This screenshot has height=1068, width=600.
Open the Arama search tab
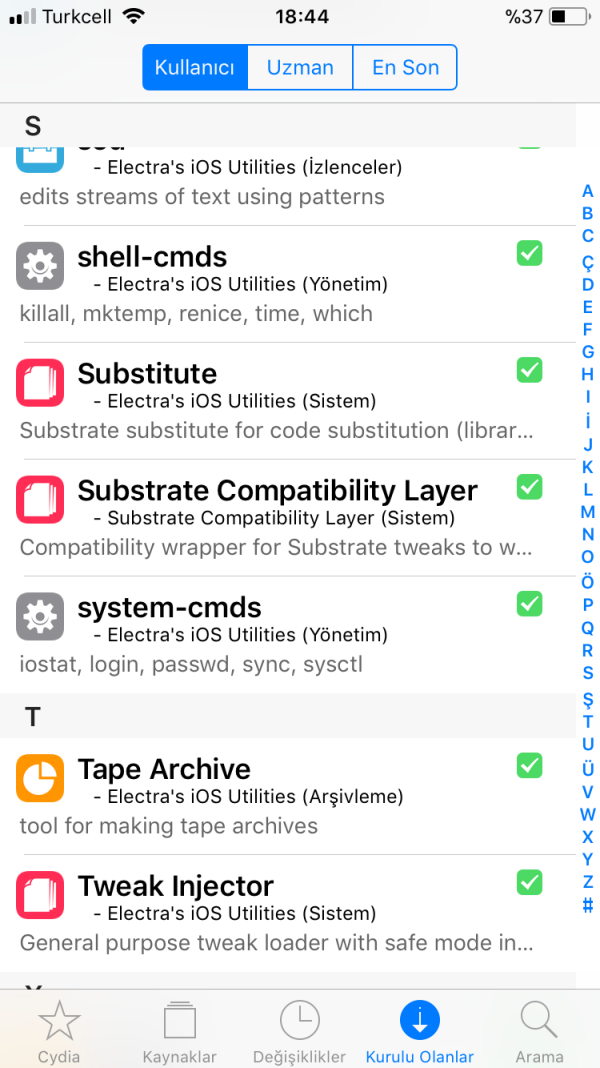(539, 1031)
